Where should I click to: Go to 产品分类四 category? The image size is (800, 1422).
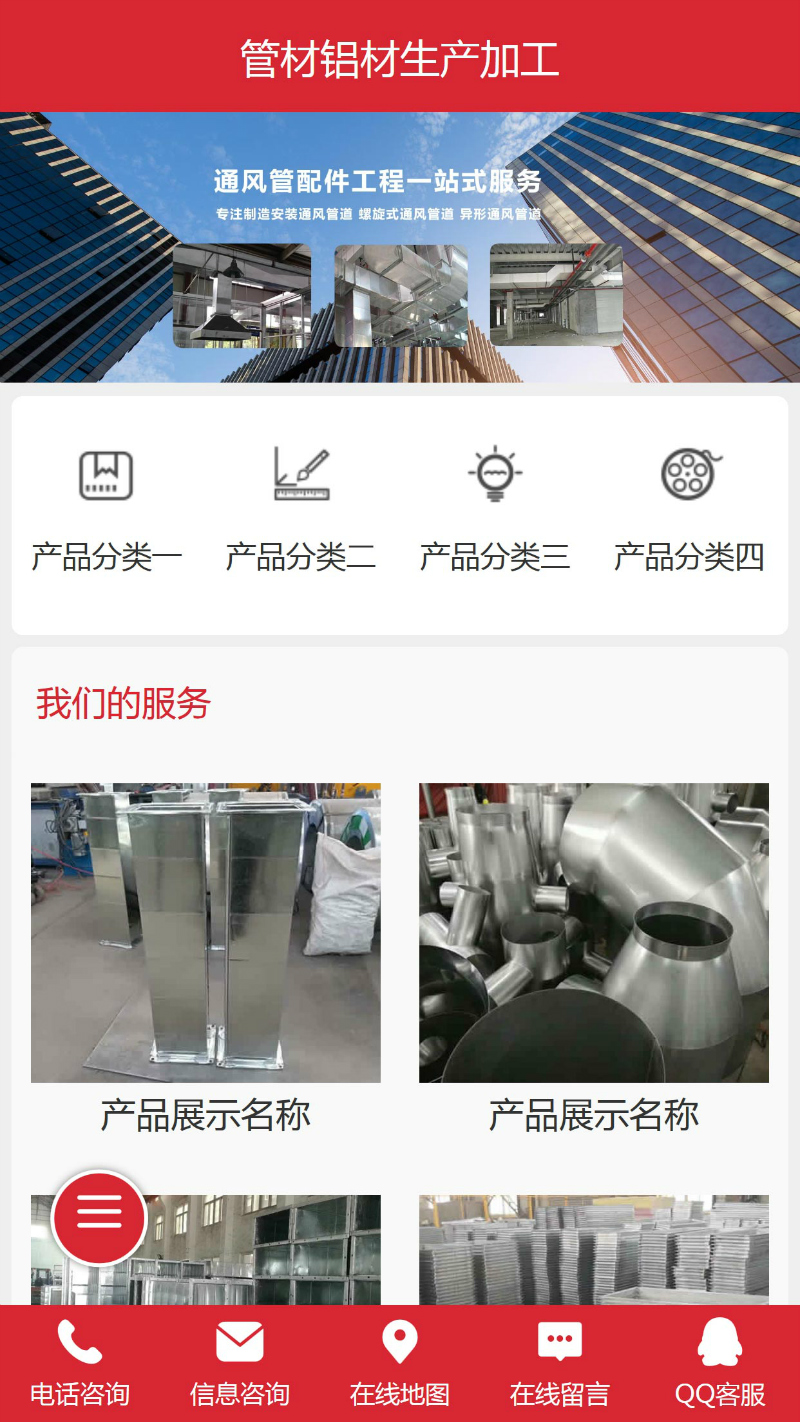point(689,512)
